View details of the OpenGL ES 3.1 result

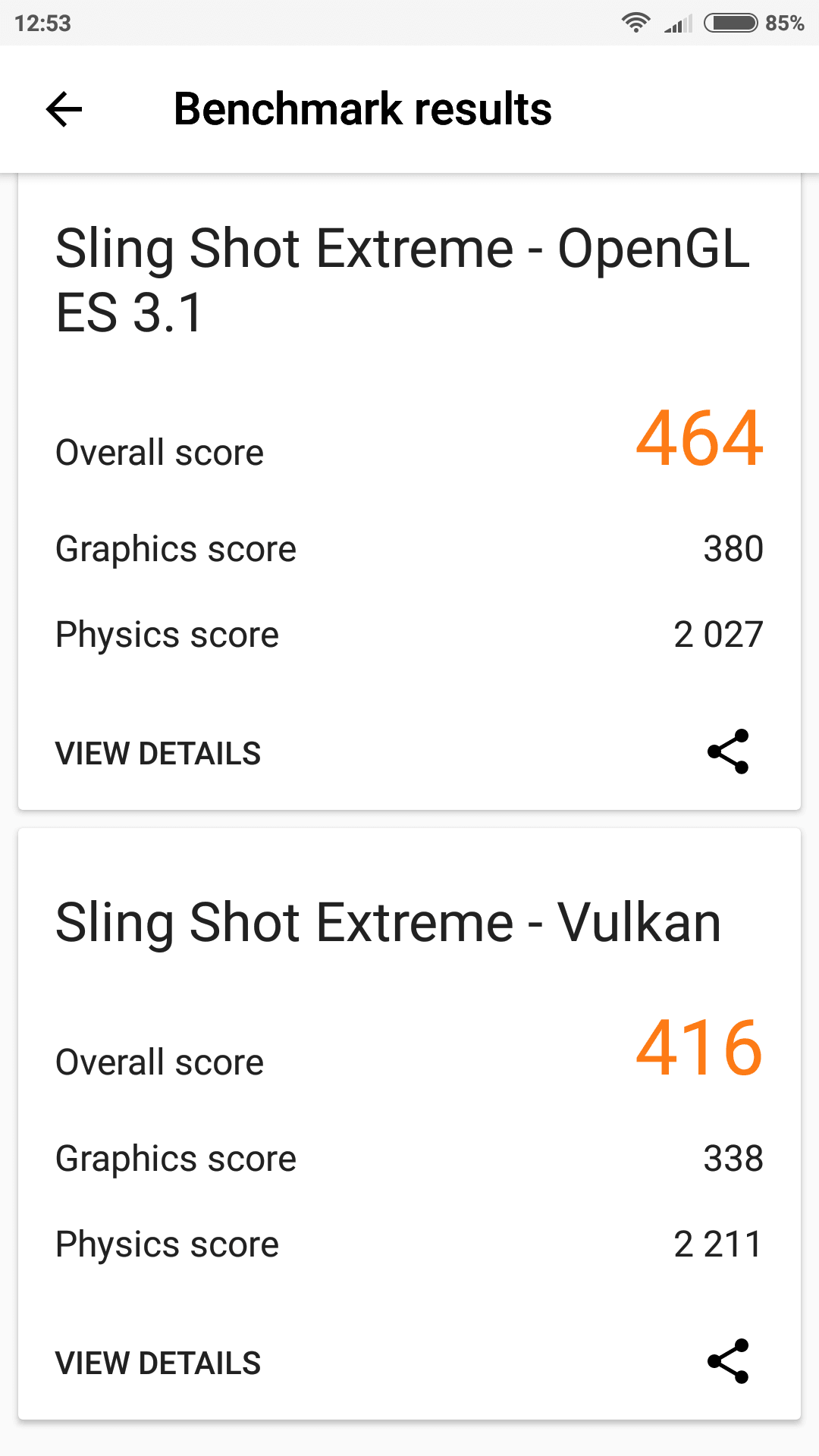(x=158, y=754)
